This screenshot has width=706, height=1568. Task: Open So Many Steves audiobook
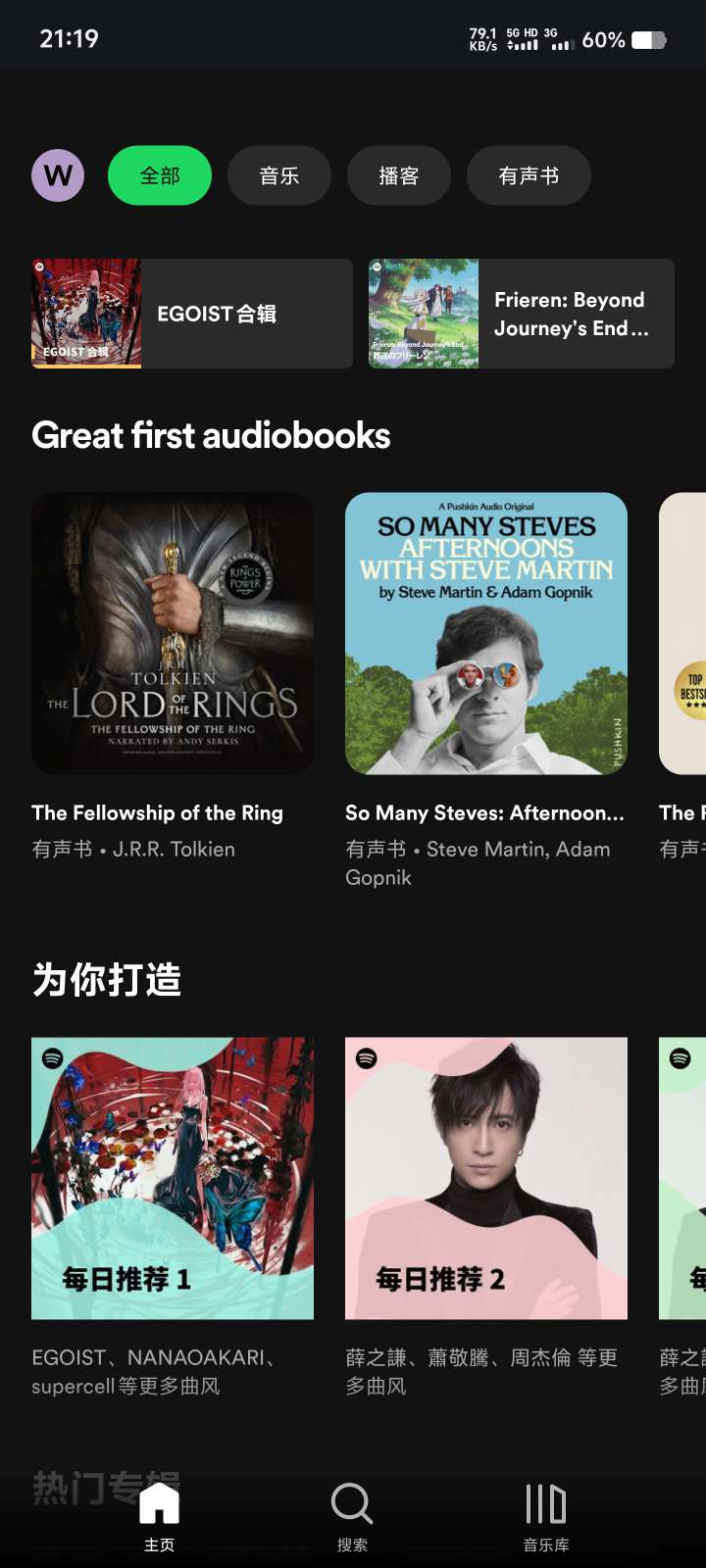485,633
